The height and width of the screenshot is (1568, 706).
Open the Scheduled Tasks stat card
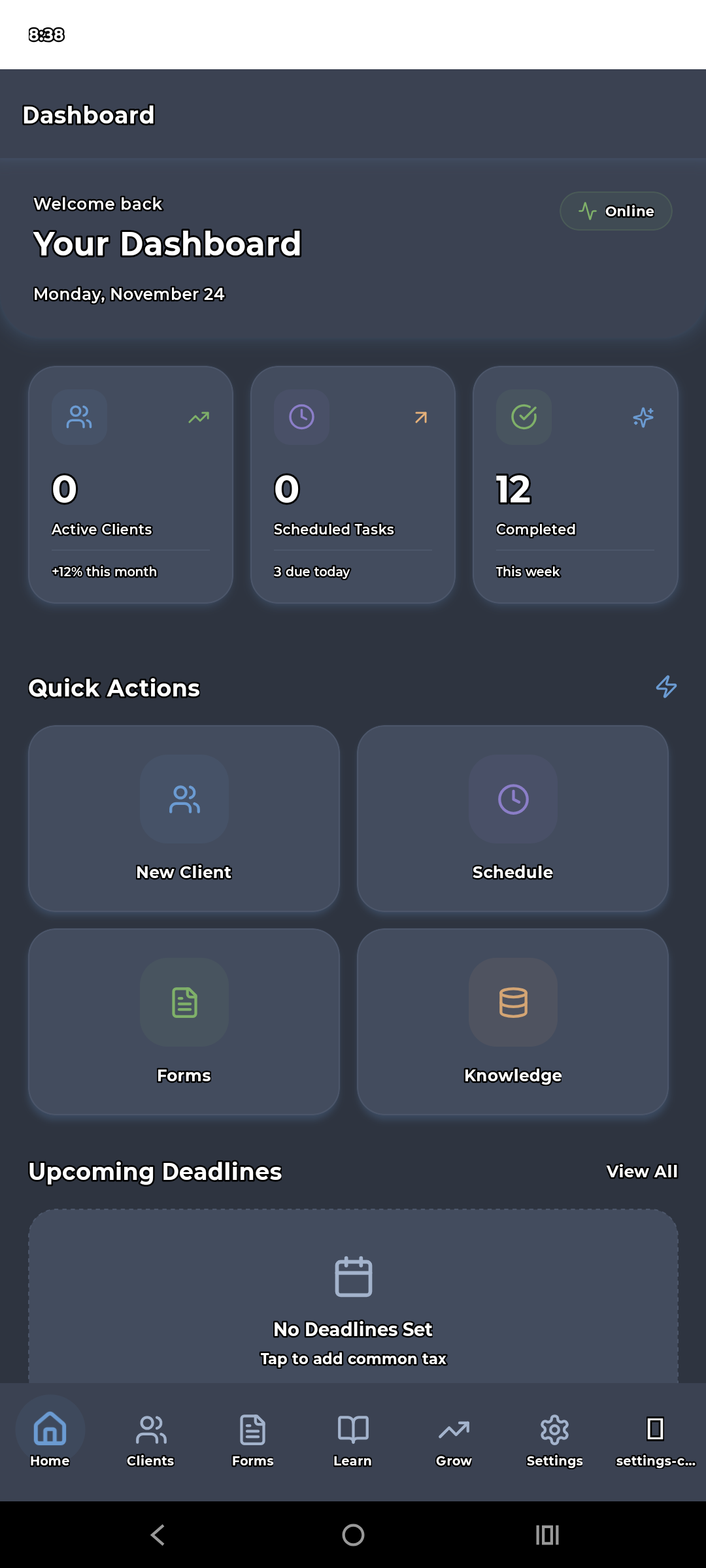[x=353, y=484]
